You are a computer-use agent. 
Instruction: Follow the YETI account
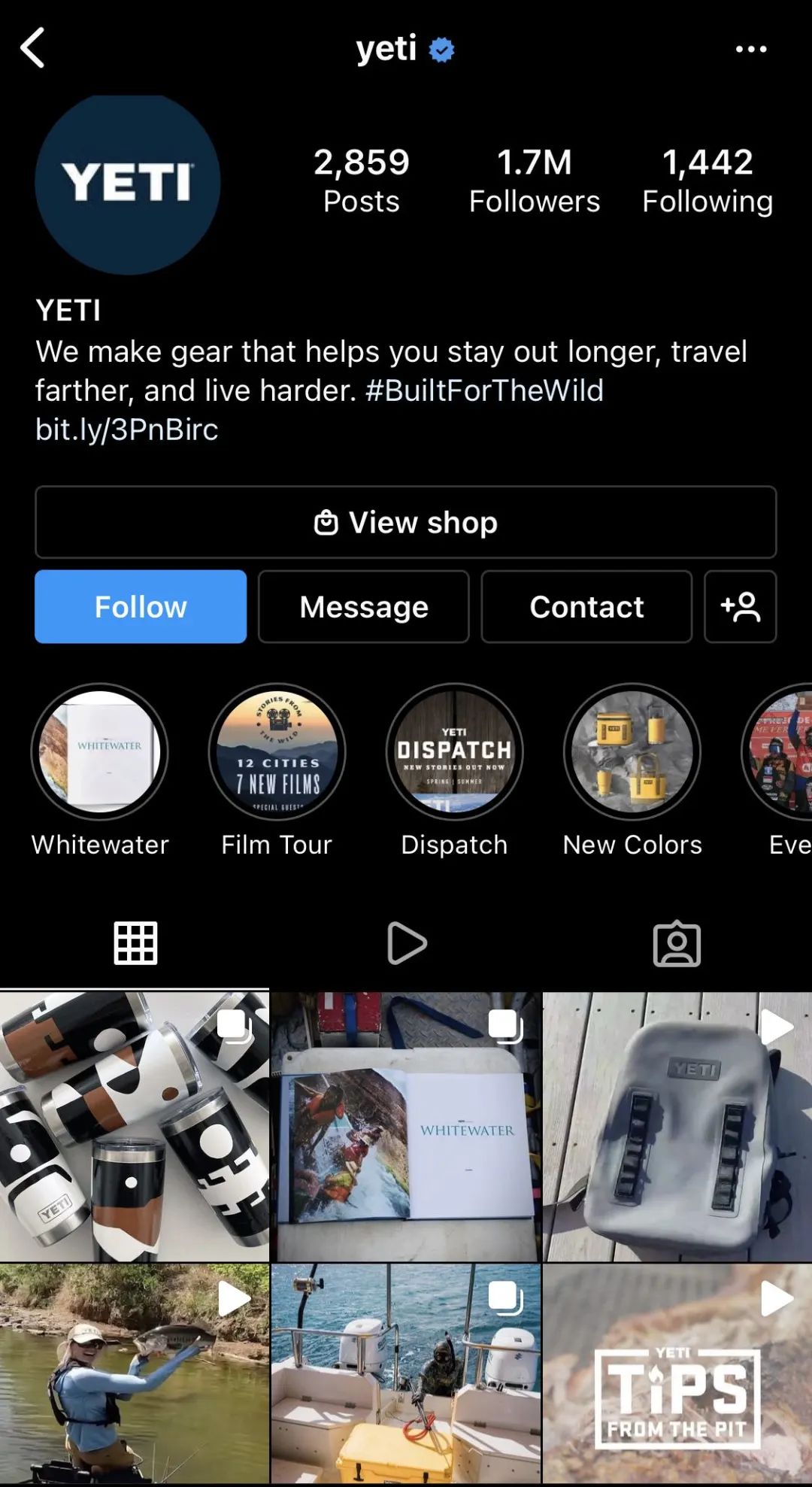click(x=141, y=606)
